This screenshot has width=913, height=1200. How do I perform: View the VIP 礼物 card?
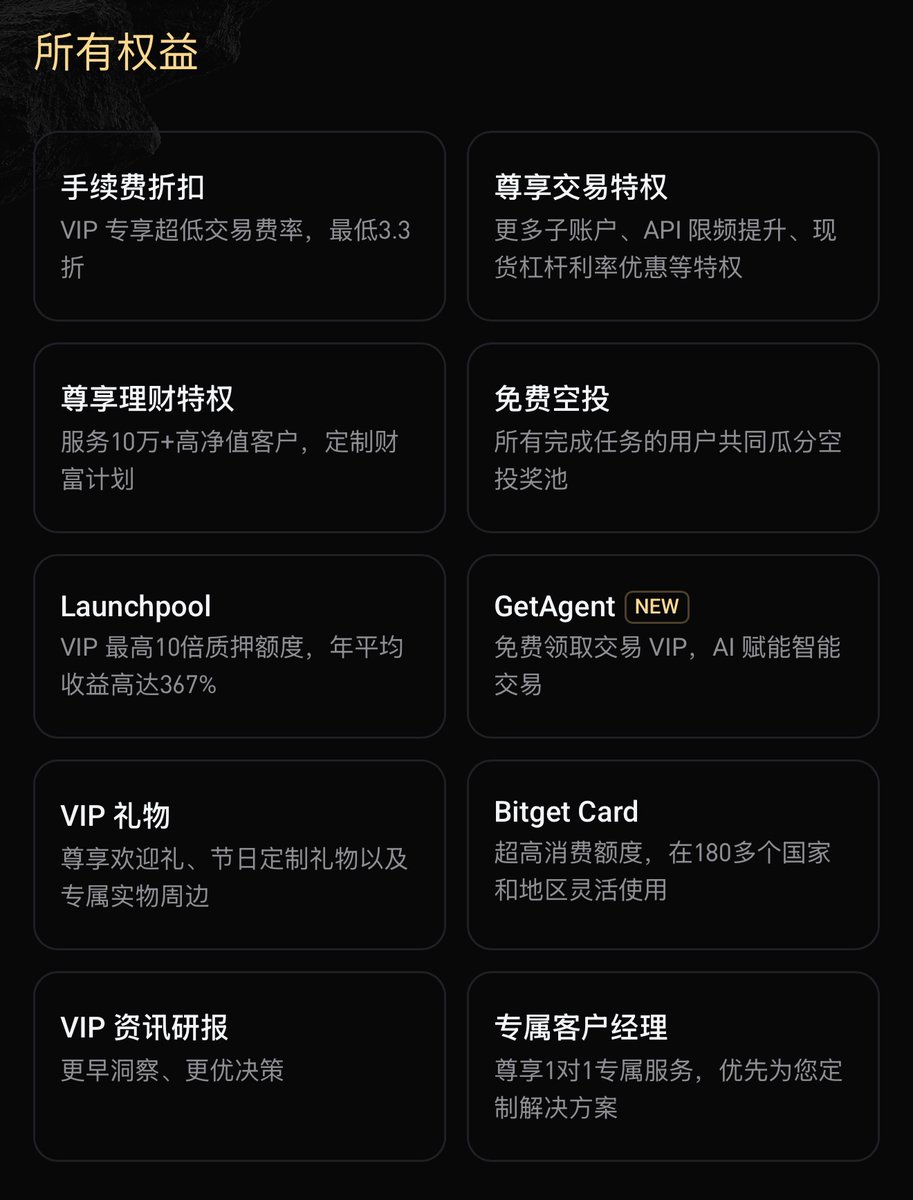tap(239, 854)
